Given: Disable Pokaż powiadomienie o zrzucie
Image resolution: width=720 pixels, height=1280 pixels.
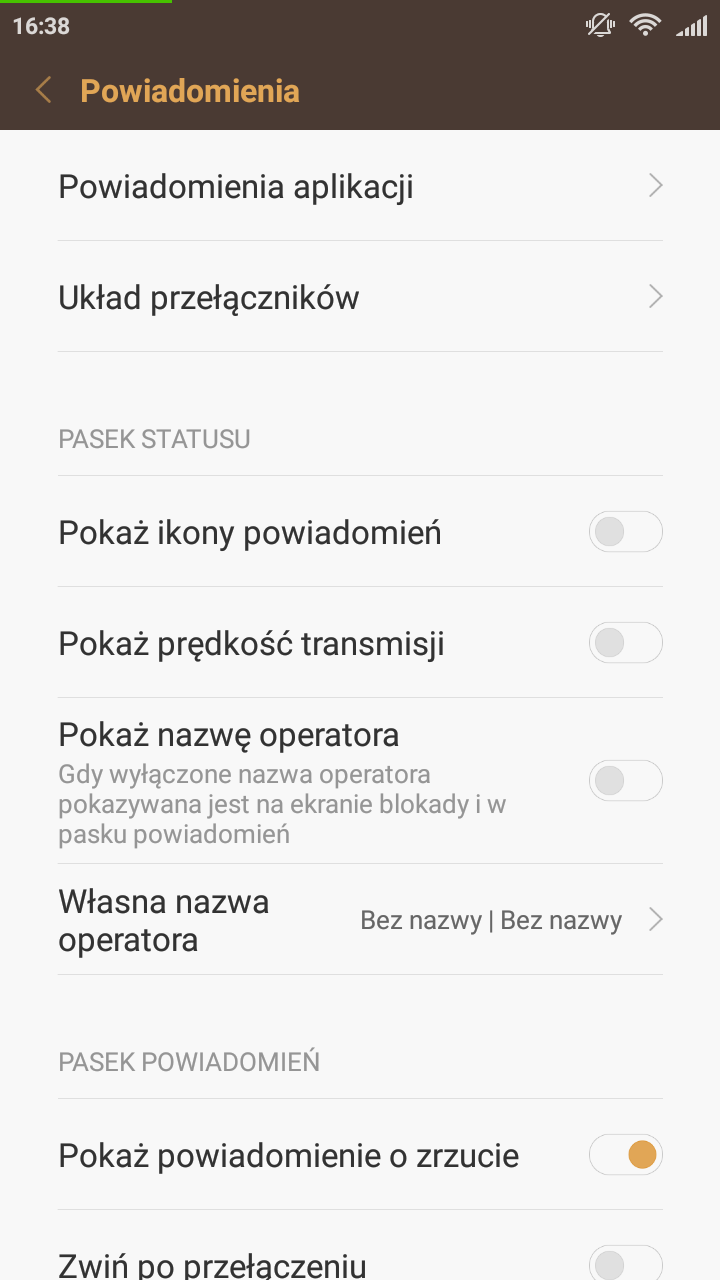Looking at the screenshot, I should click(x=625, y=1155).
